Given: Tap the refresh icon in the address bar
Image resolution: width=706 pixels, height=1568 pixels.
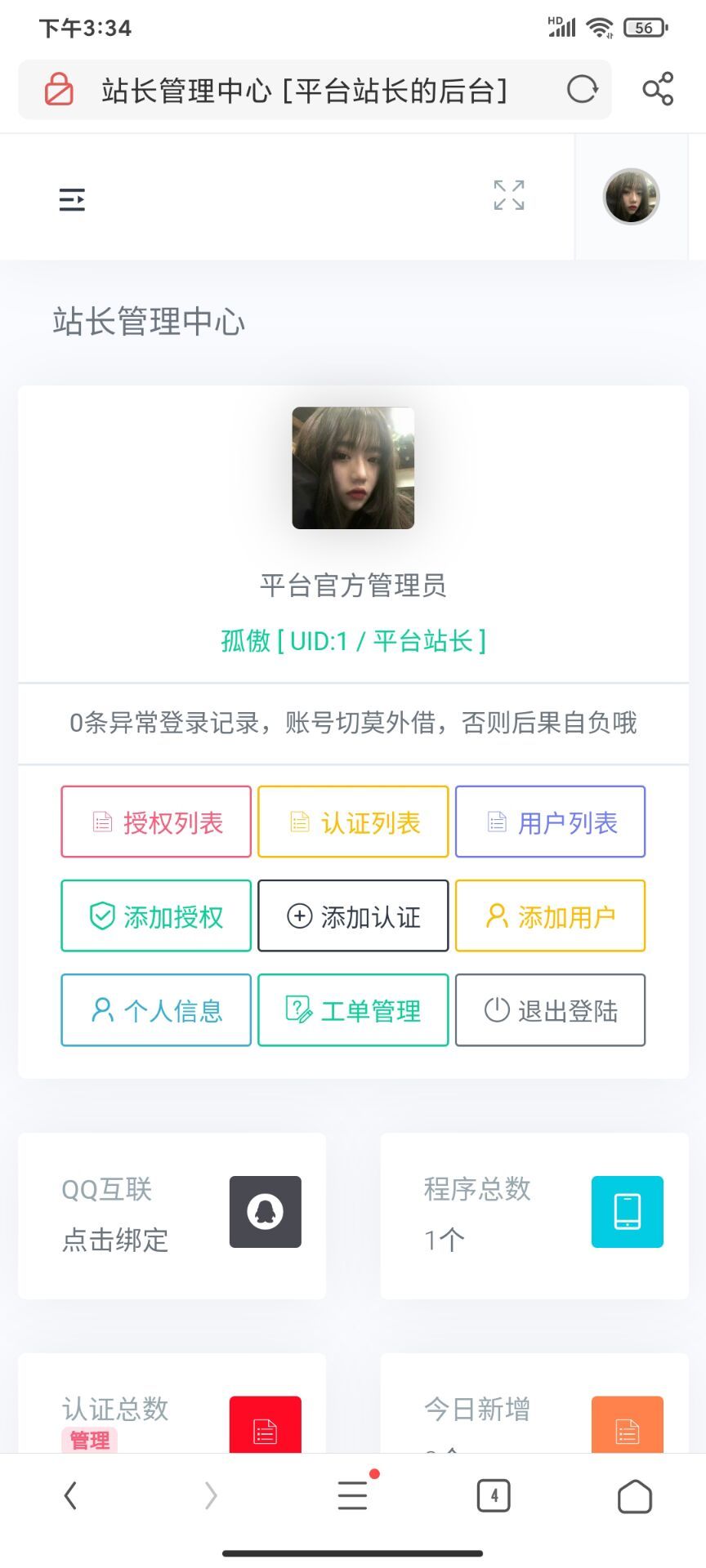Looking at the screenshot, I should [x=582, y=90].
